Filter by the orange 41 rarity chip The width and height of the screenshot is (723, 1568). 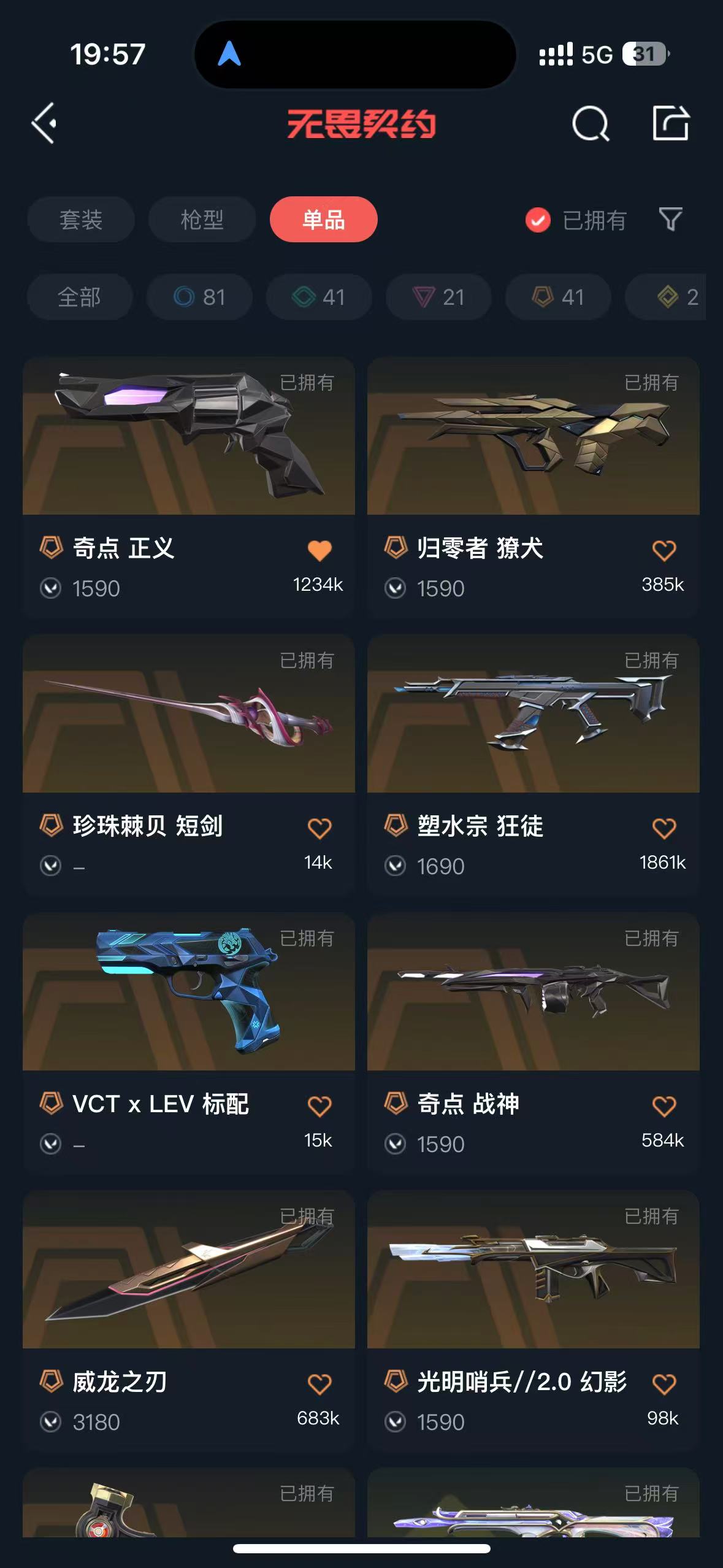558,297
